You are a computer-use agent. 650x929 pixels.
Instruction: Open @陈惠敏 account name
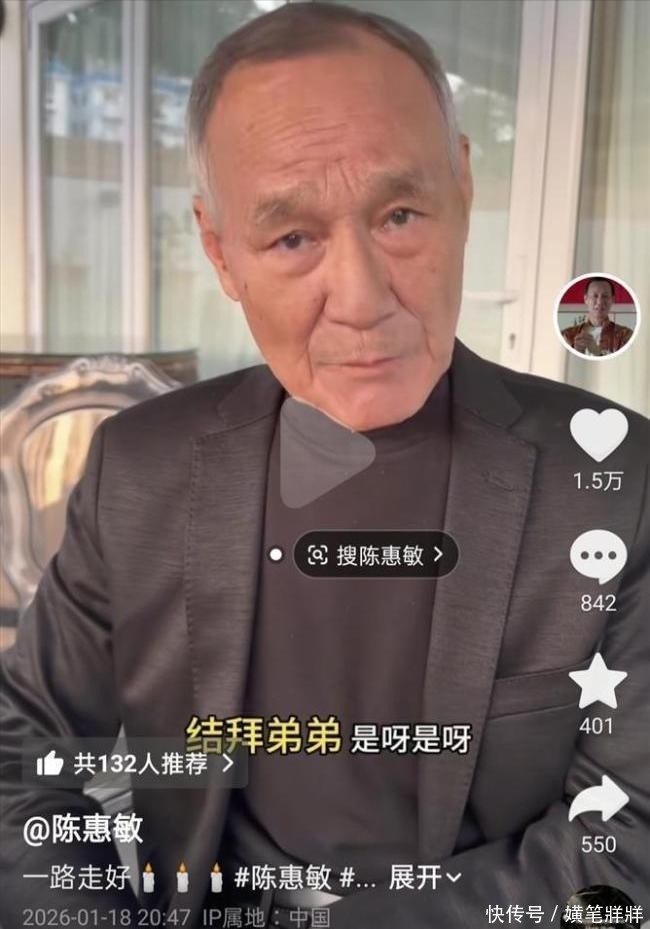(x=83, y=828)
